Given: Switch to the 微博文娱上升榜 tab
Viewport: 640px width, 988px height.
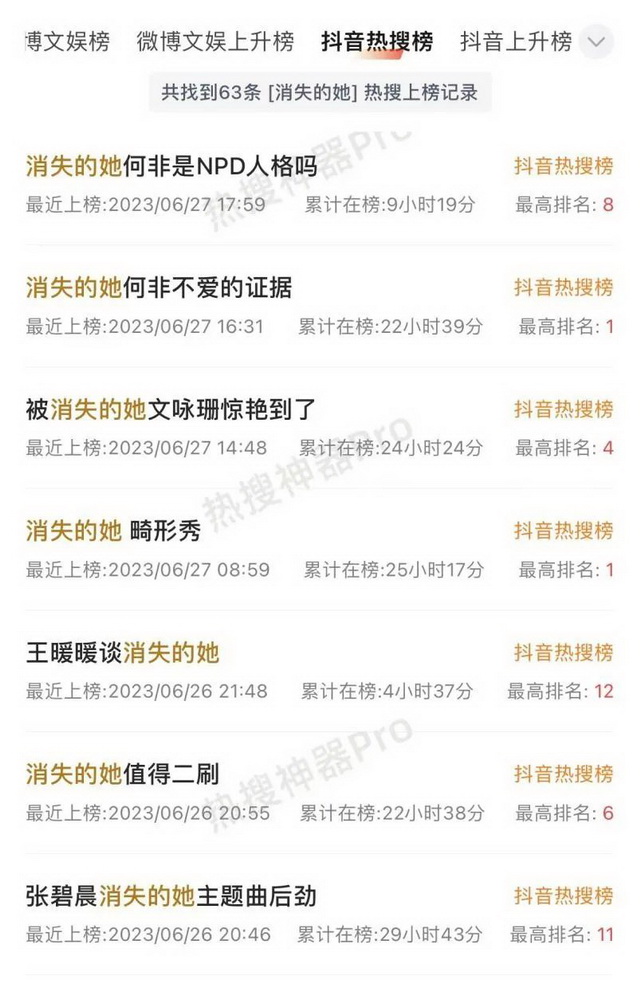Looking at the screenshot, I should point(215,42).
